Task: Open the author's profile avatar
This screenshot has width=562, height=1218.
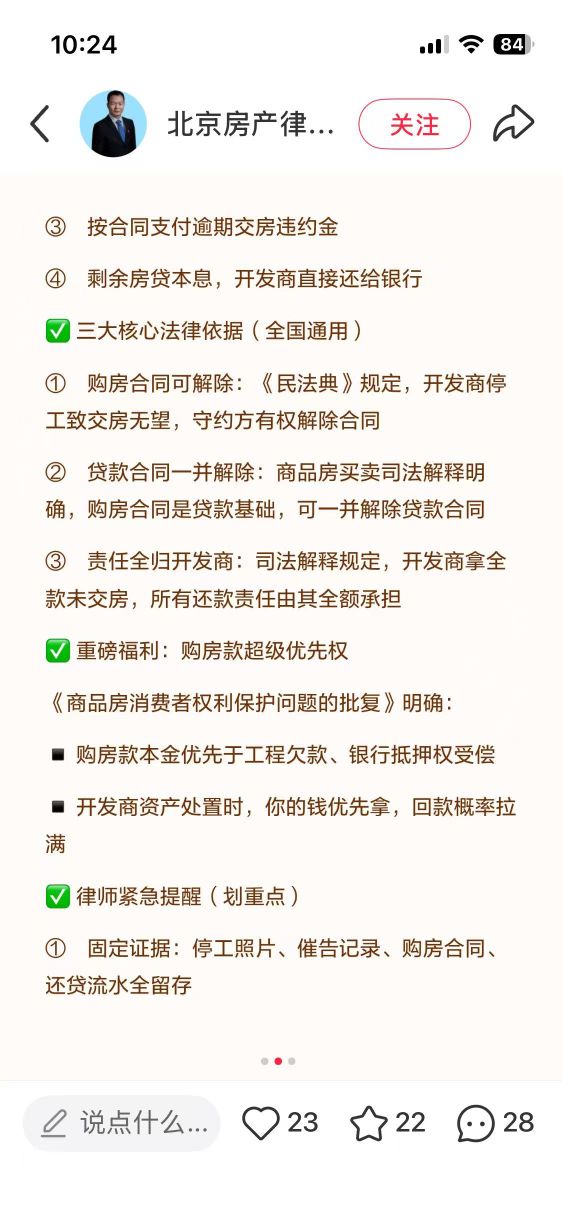Action: point(113,124)
